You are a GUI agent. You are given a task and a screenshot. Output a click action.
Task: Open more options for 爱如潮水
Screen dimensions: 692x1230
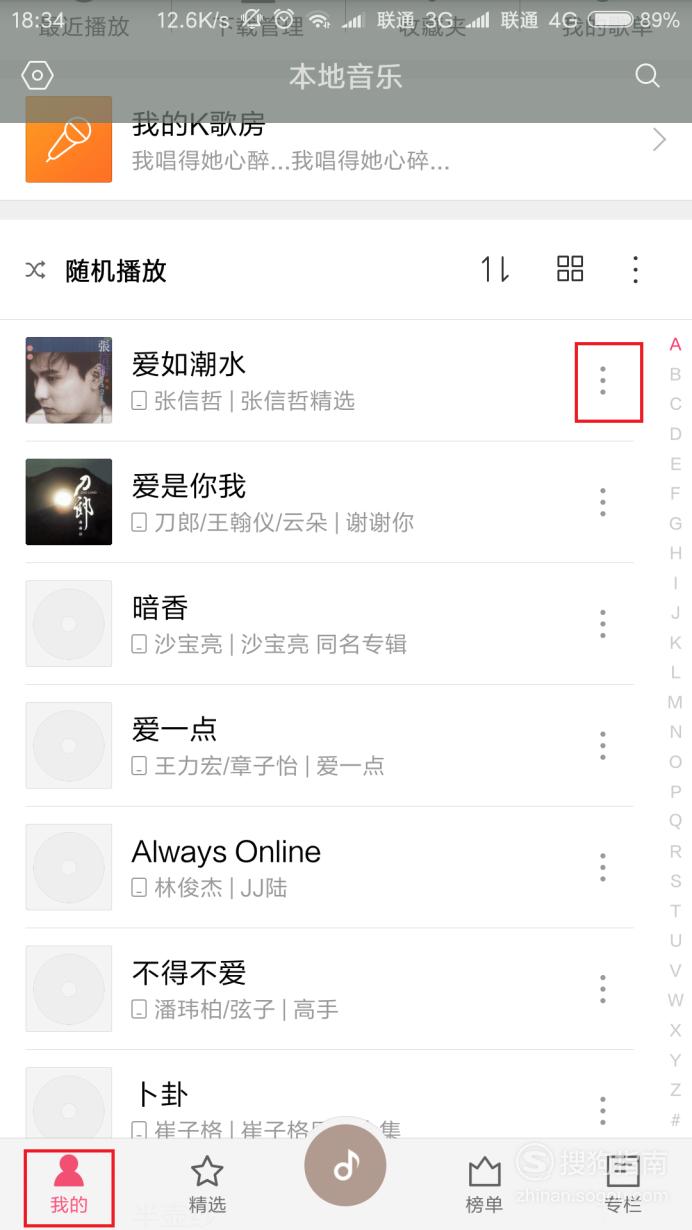pos(603,380)
